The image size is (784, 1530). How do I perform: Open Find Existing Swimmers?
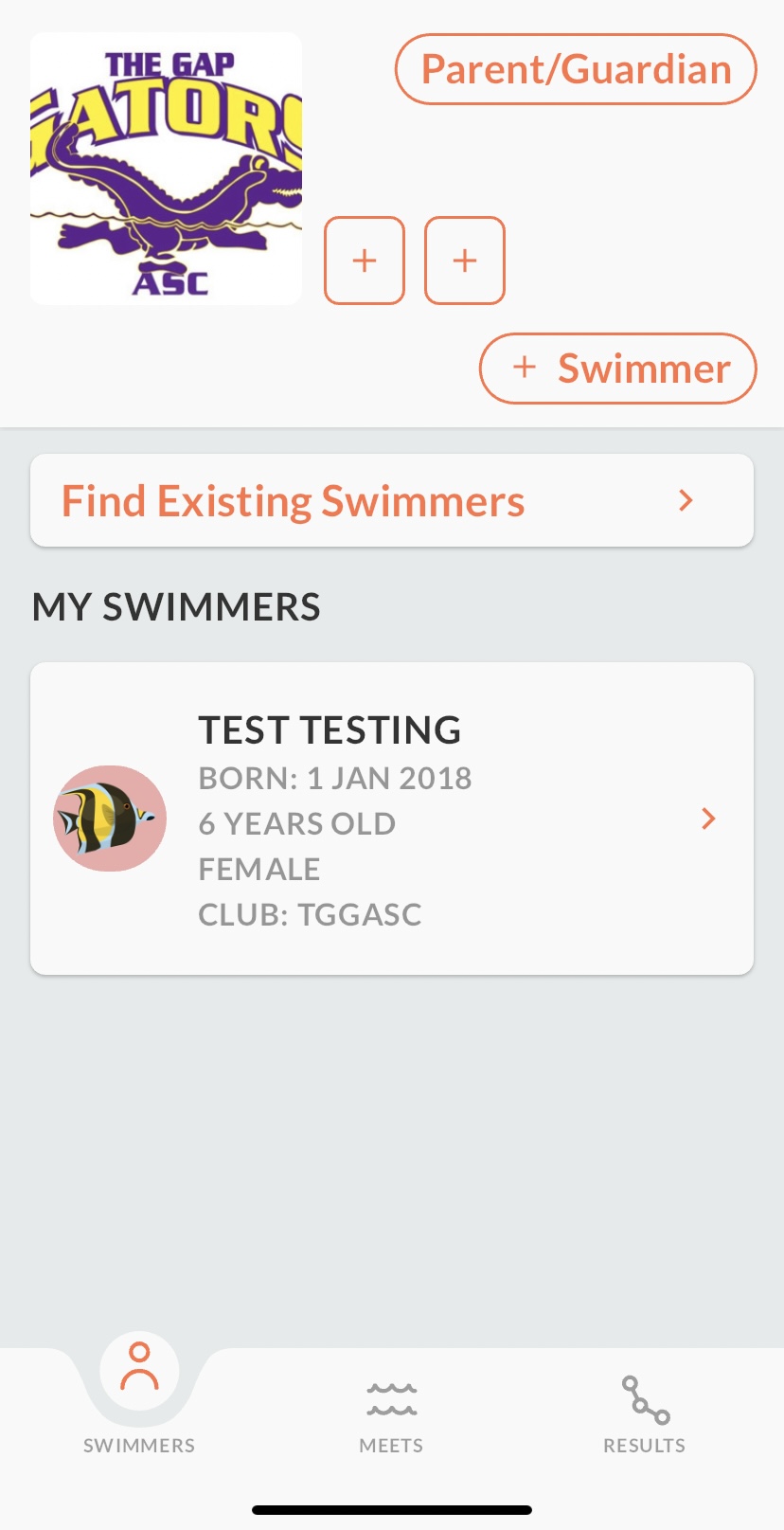tap(392, 500)
